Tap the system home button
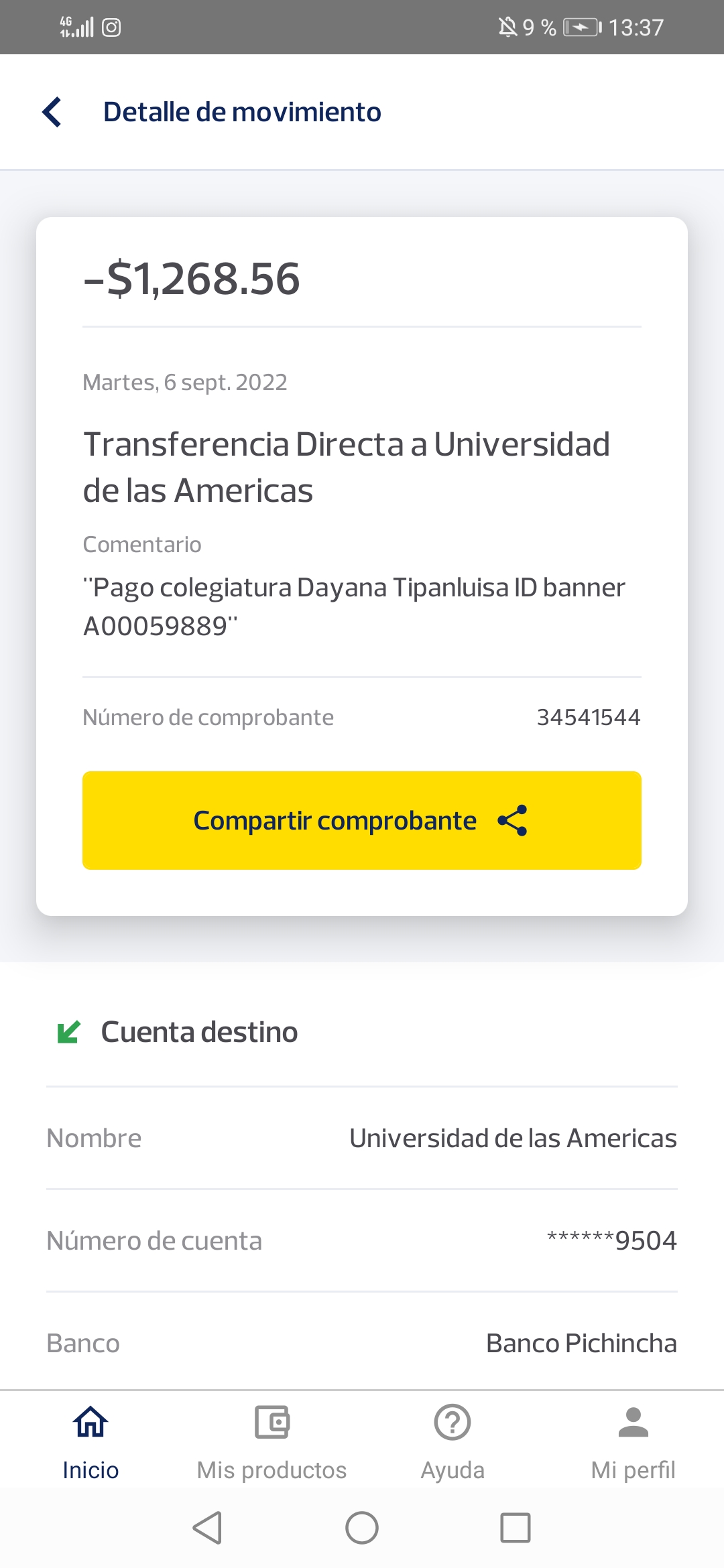Viewport: 724px width, 1568px height. tap(362, 1528)
